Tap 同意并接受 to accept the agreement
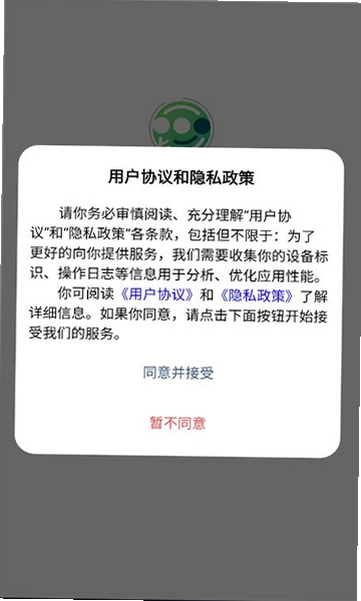Screen dimensions: 361x601 pyautogui.click(x=178, y=373)
